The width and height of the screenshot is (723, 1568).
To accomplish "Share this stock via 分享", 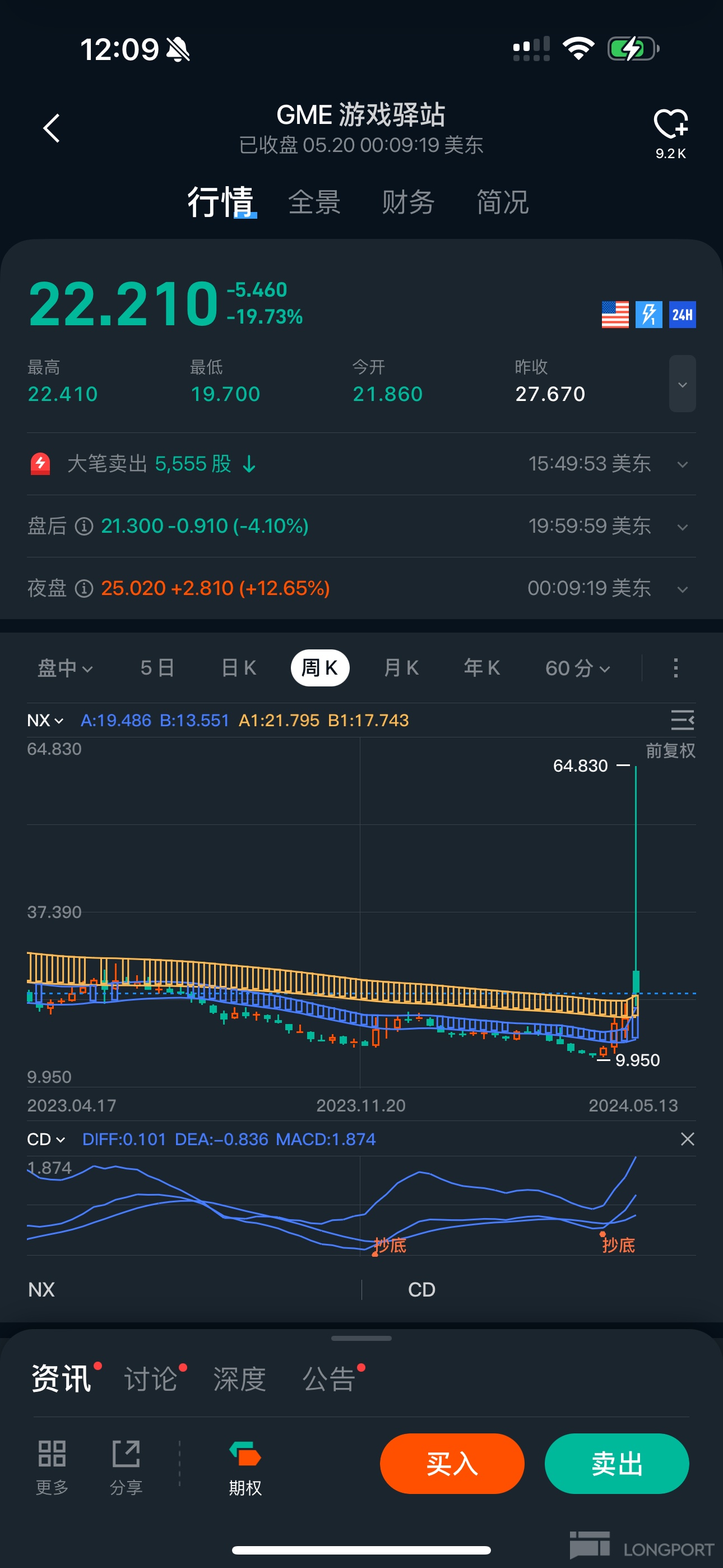I will [x=126, y=1467].
